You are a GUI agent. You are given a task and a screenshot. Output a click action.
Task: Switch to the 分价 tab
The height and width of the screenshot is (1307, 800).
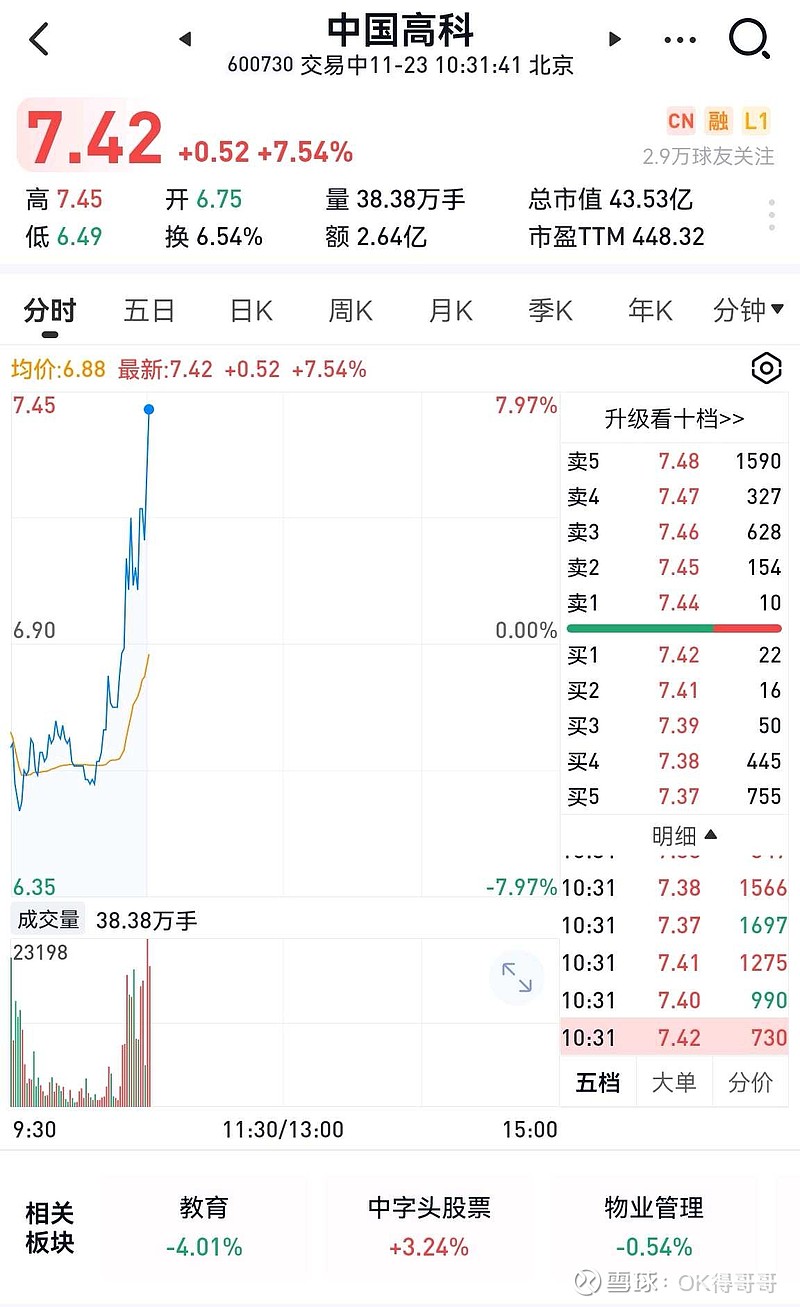pos(750,1082)
